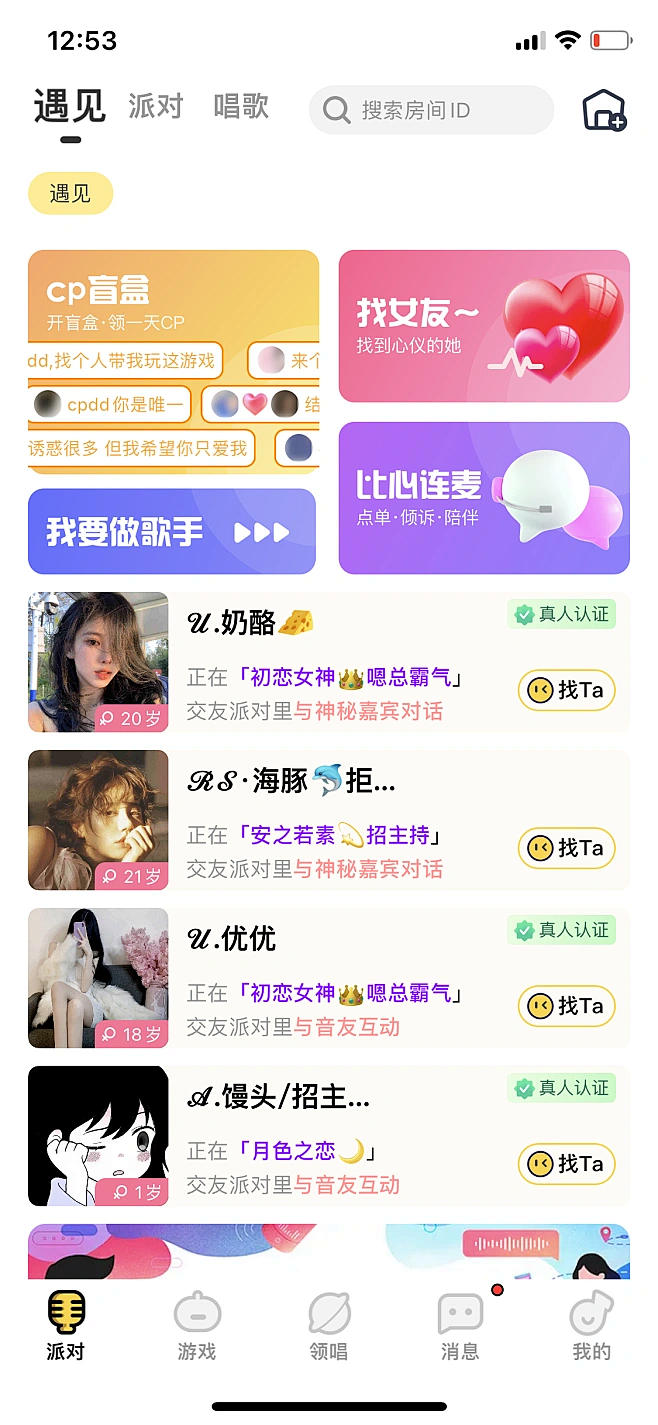Select the 遇见 filter chip

70,194
